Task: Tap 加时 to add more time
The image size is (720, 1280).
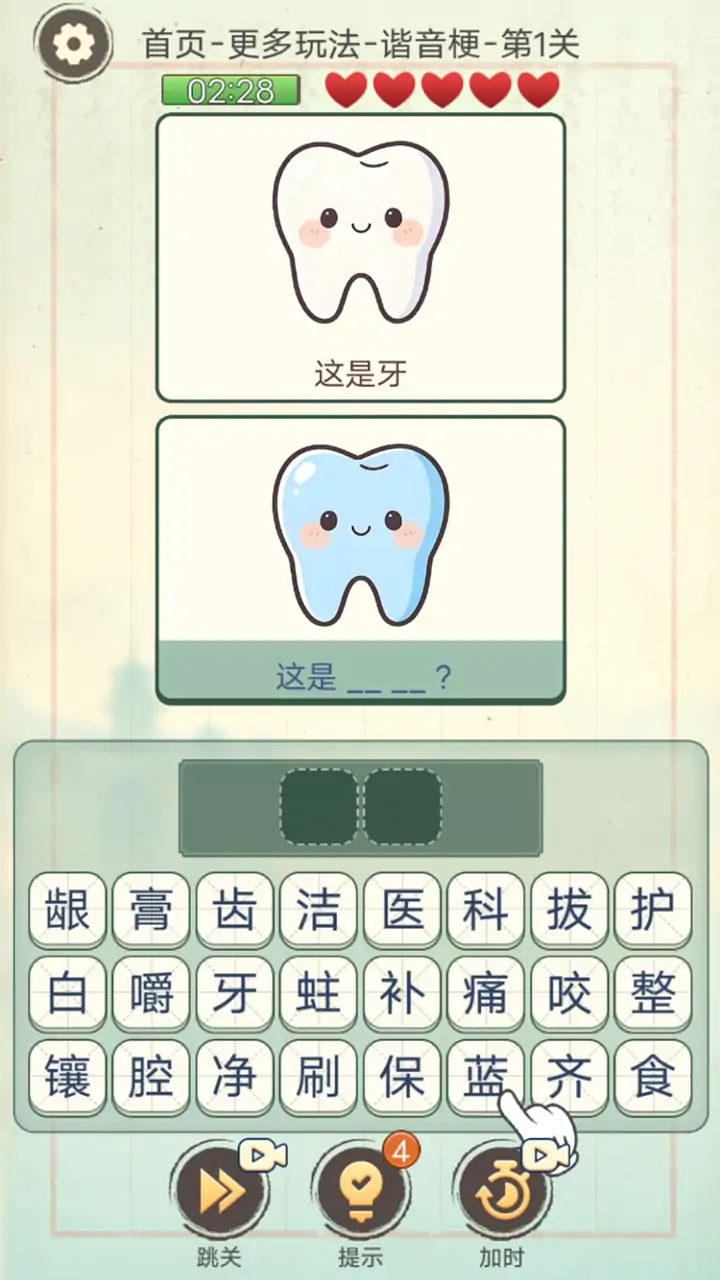Action: 501,1191
